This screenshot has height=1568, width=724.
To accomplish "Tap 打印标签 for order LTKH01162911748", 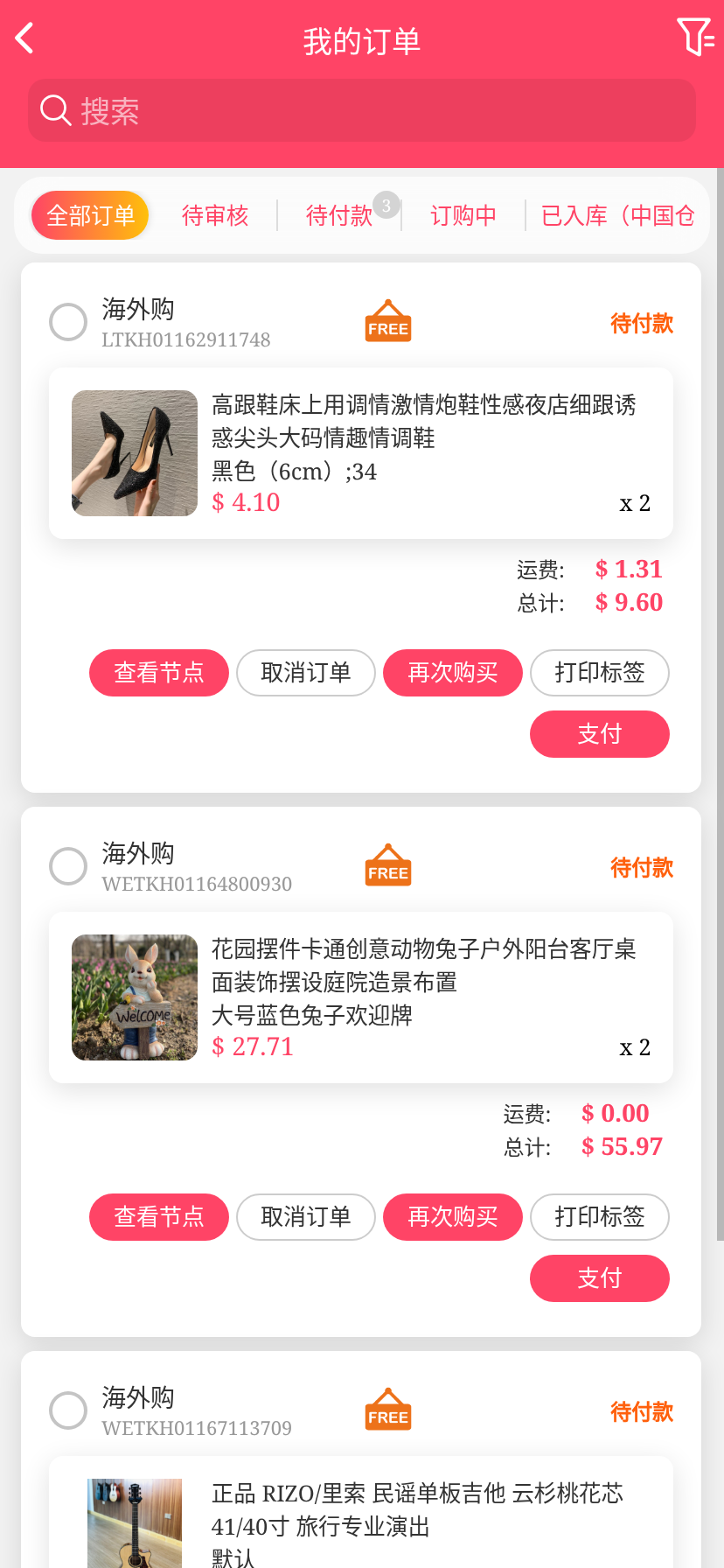I will coord(600,673).
